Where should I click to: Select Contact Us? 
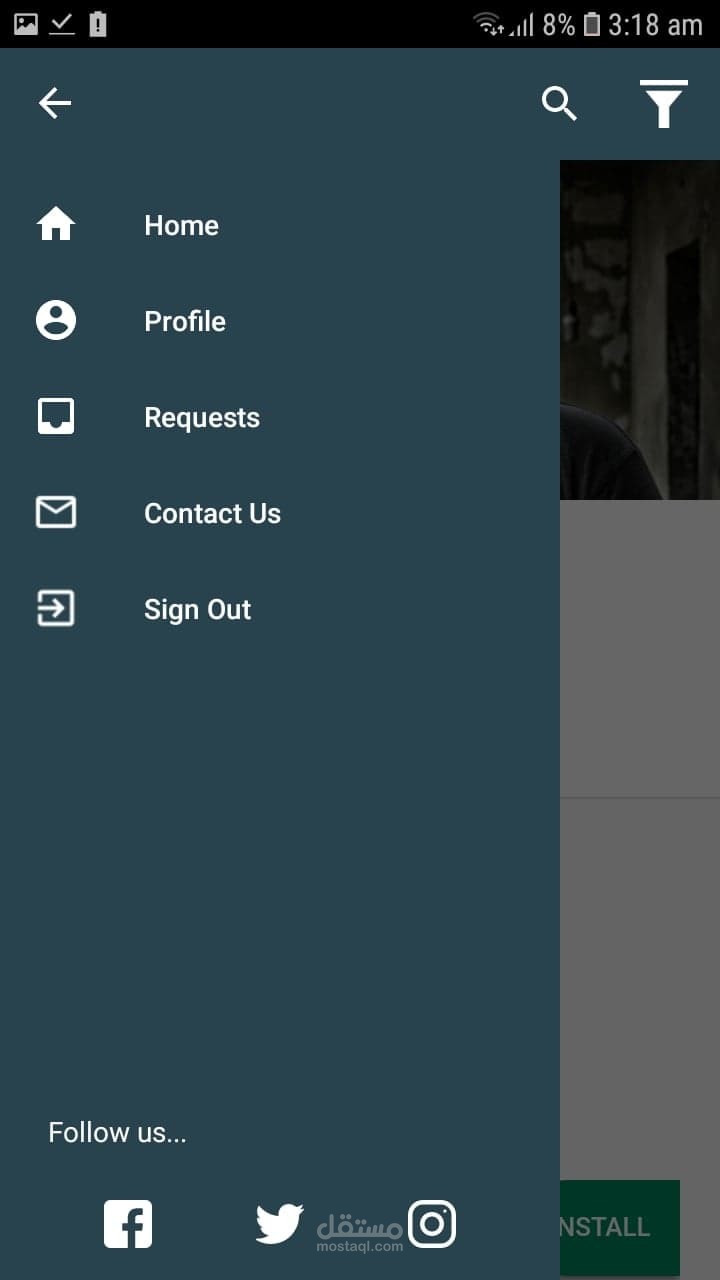point(280,513)
